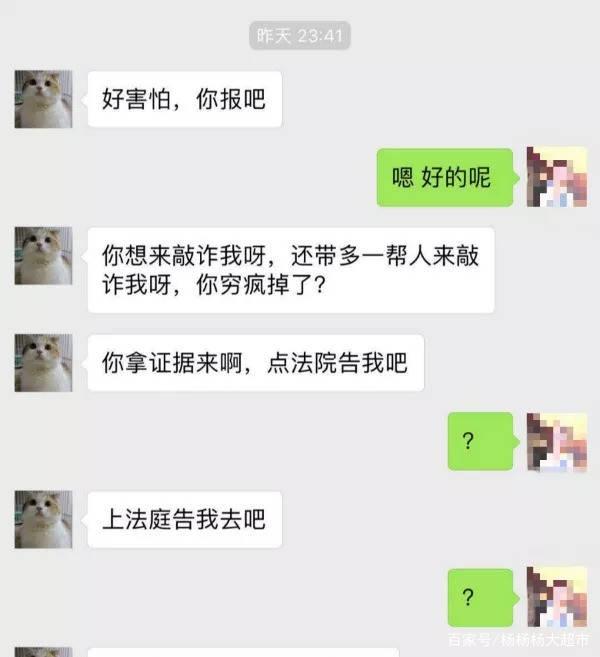Tap cat avatar beside "你想来敲诈我呀" message
Viewport: 600px width, 657px height.
[x=43, y=256]
